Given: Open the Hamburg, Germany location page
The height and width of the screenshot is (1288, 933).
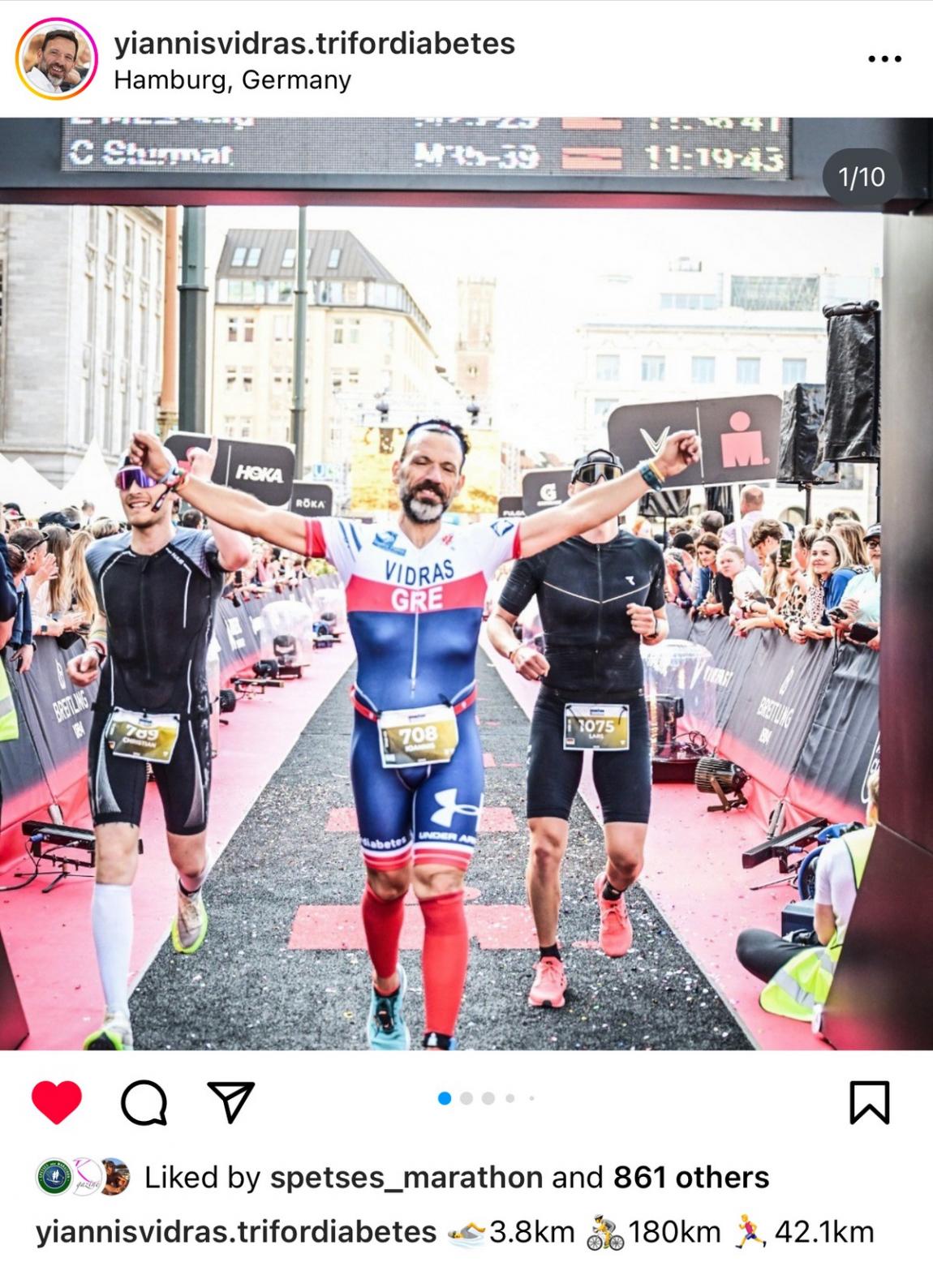Looking at the screenshot, I should [232, 80].
